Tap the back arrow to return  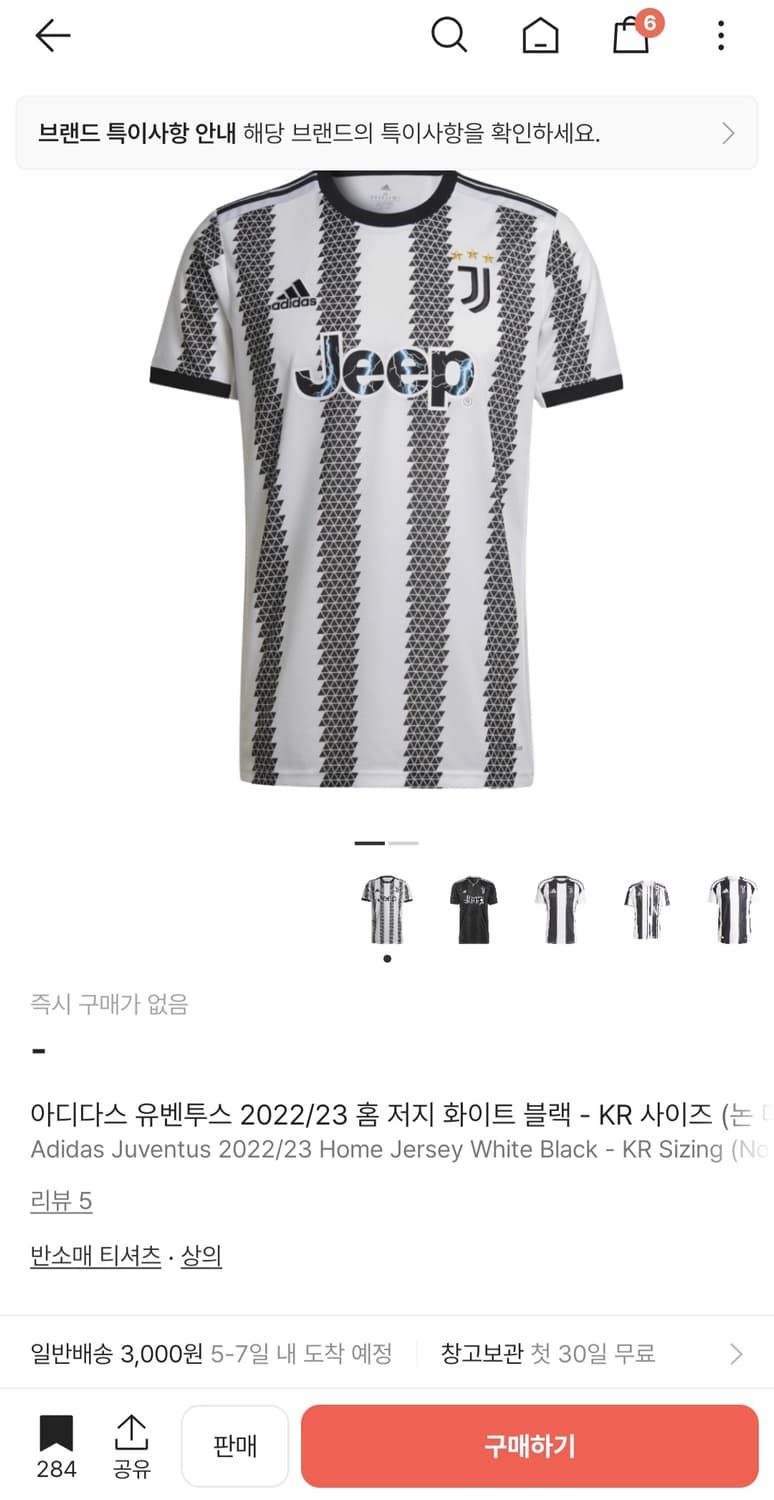(x=53, y=35)
